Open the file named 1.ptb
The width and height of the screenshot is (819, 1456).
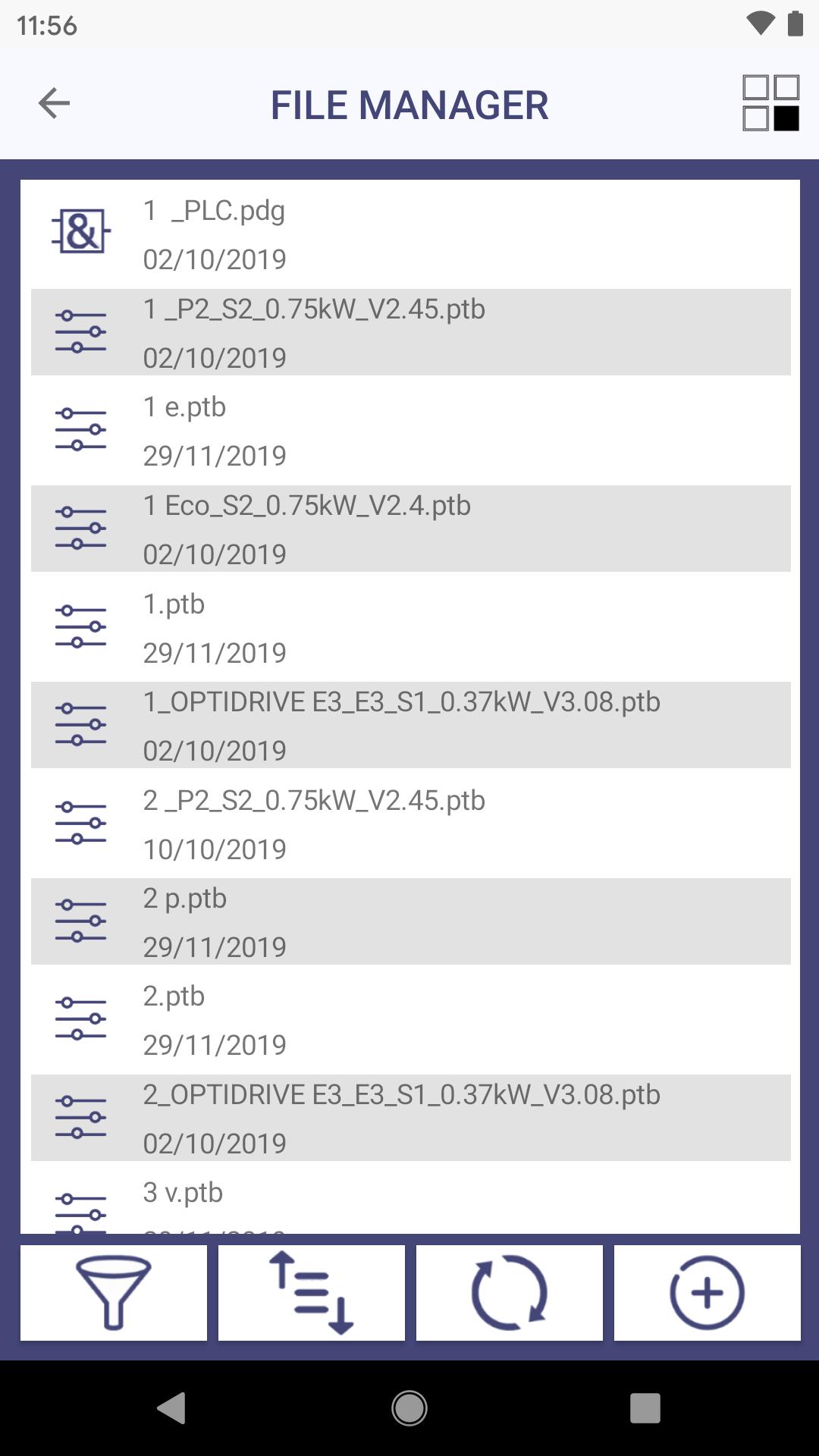click(409, 627)
